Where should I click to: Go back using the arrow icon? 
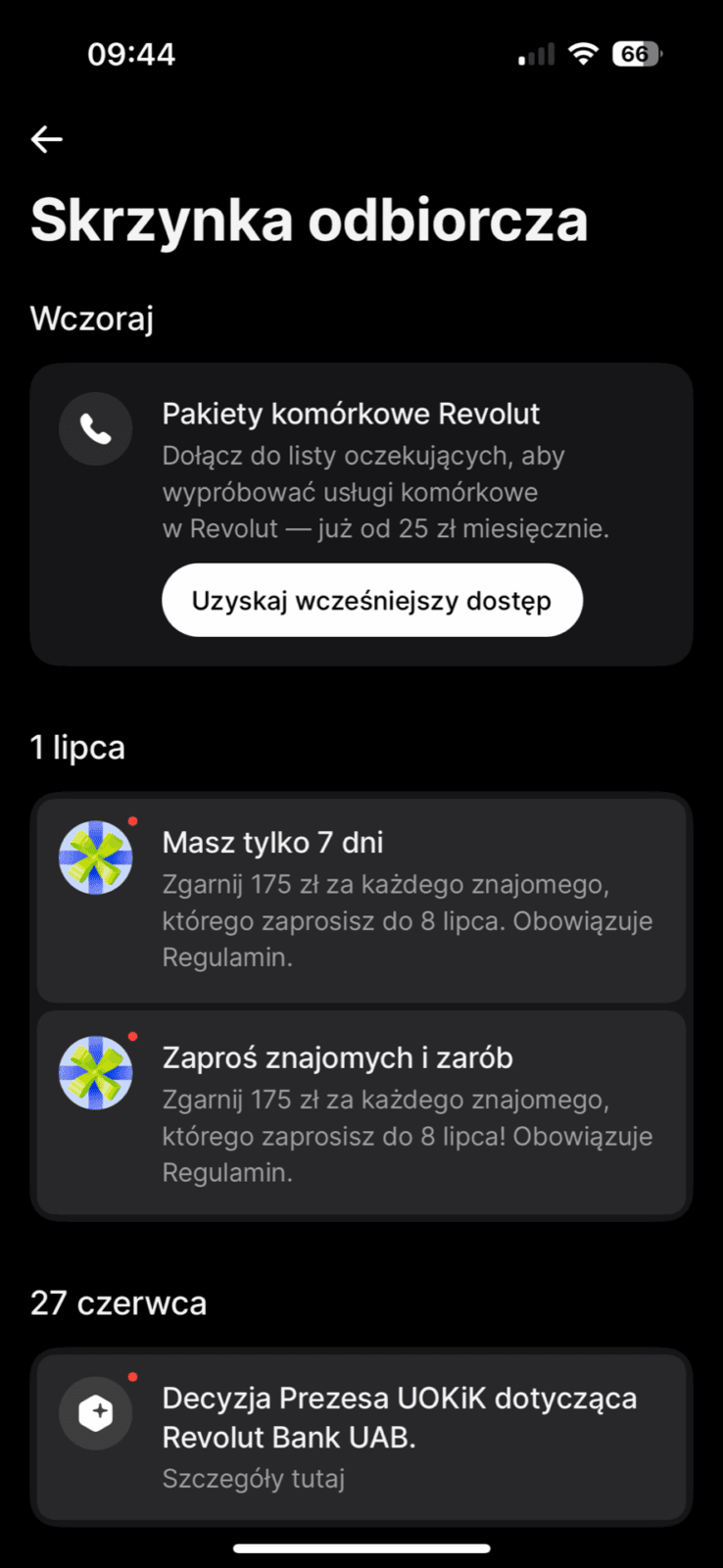[x=47, y=139]
